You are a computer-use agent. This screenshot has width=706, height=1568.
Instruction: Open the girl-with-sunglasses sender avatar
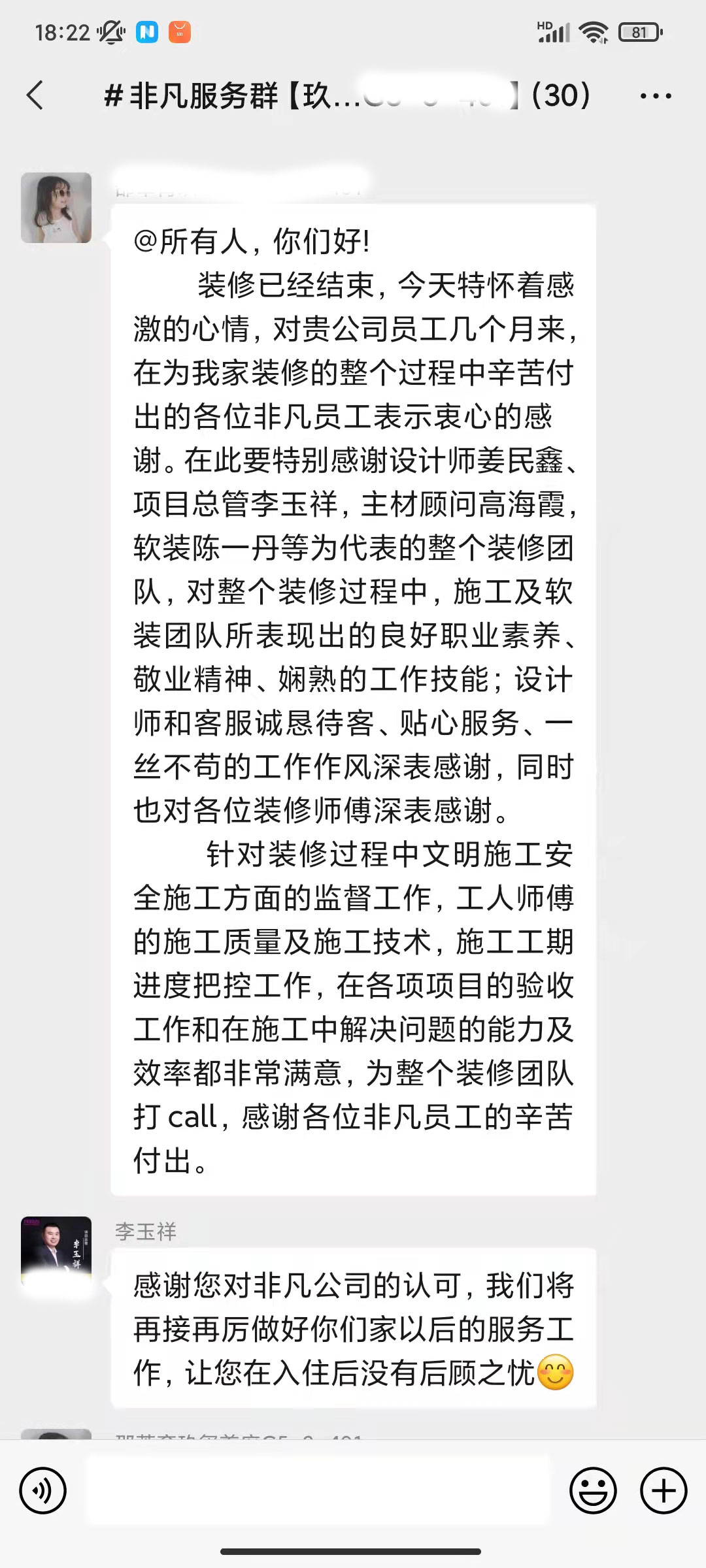tap(56, 208)
